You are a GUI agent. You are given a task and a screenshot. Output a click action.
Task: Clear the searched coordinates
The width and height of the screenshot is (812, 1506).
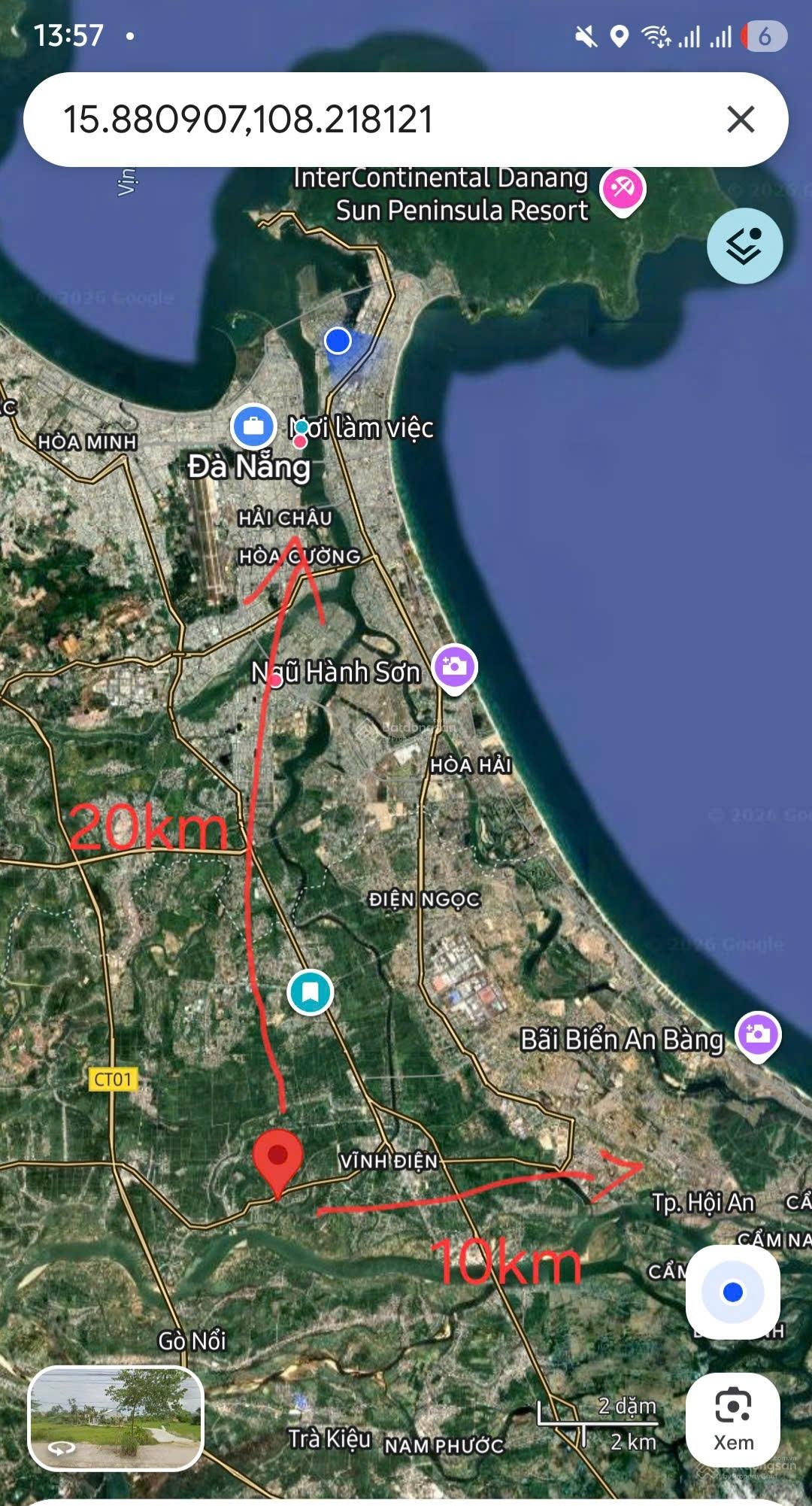point(741,120)
